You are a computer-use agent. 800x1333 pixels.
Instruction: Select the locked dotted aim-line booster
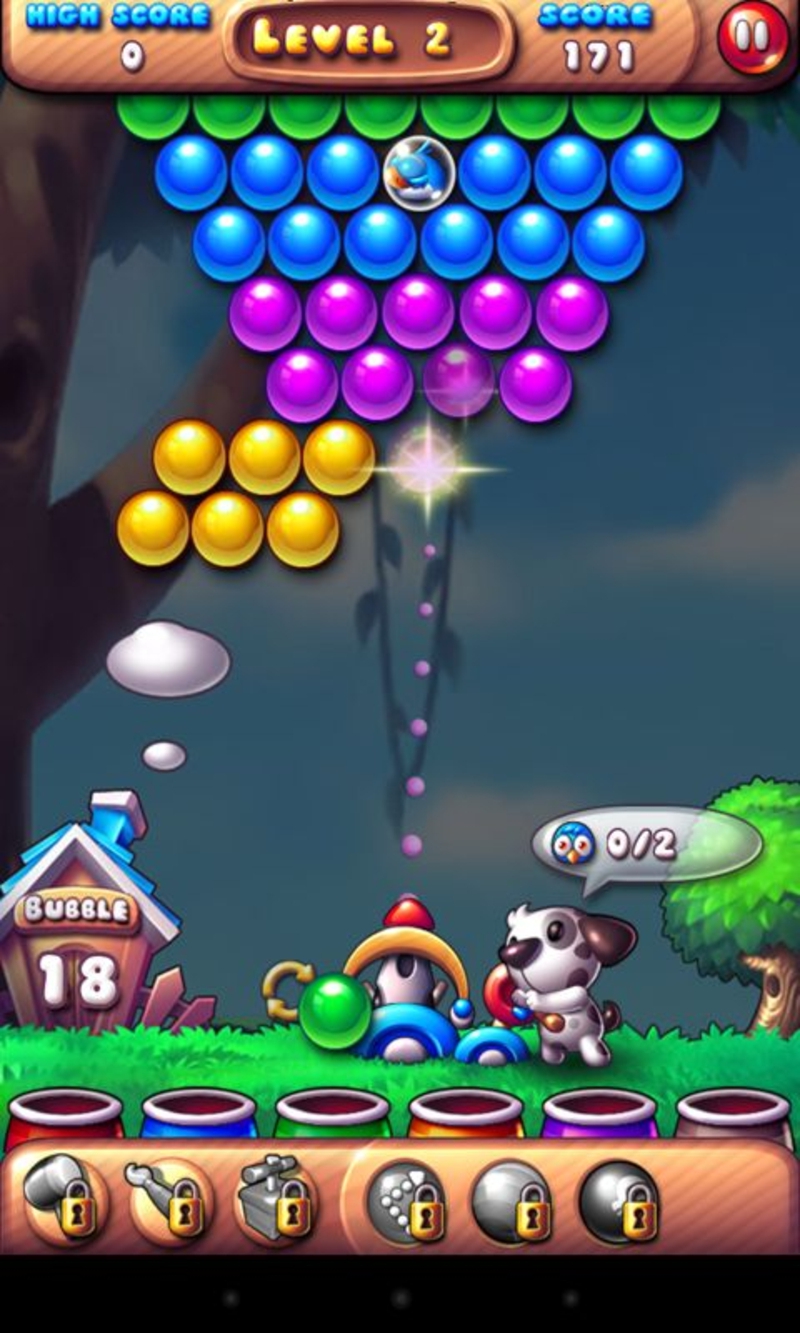(x=403, y=1199)
